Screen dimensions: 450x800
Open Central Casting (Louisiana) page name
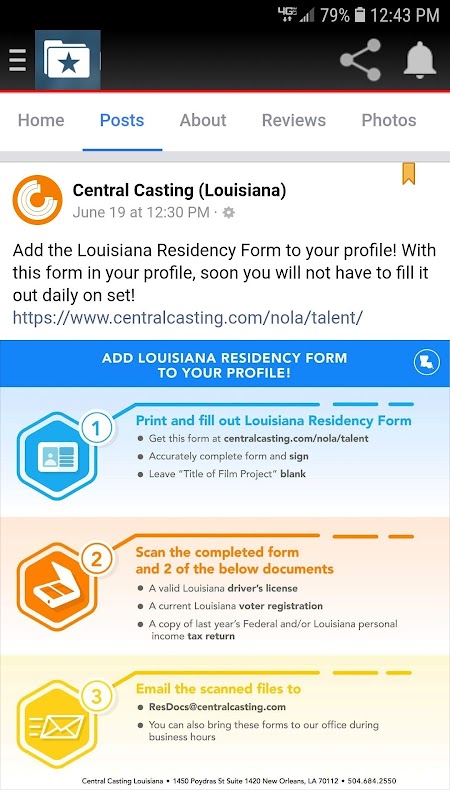coord(179,190)
